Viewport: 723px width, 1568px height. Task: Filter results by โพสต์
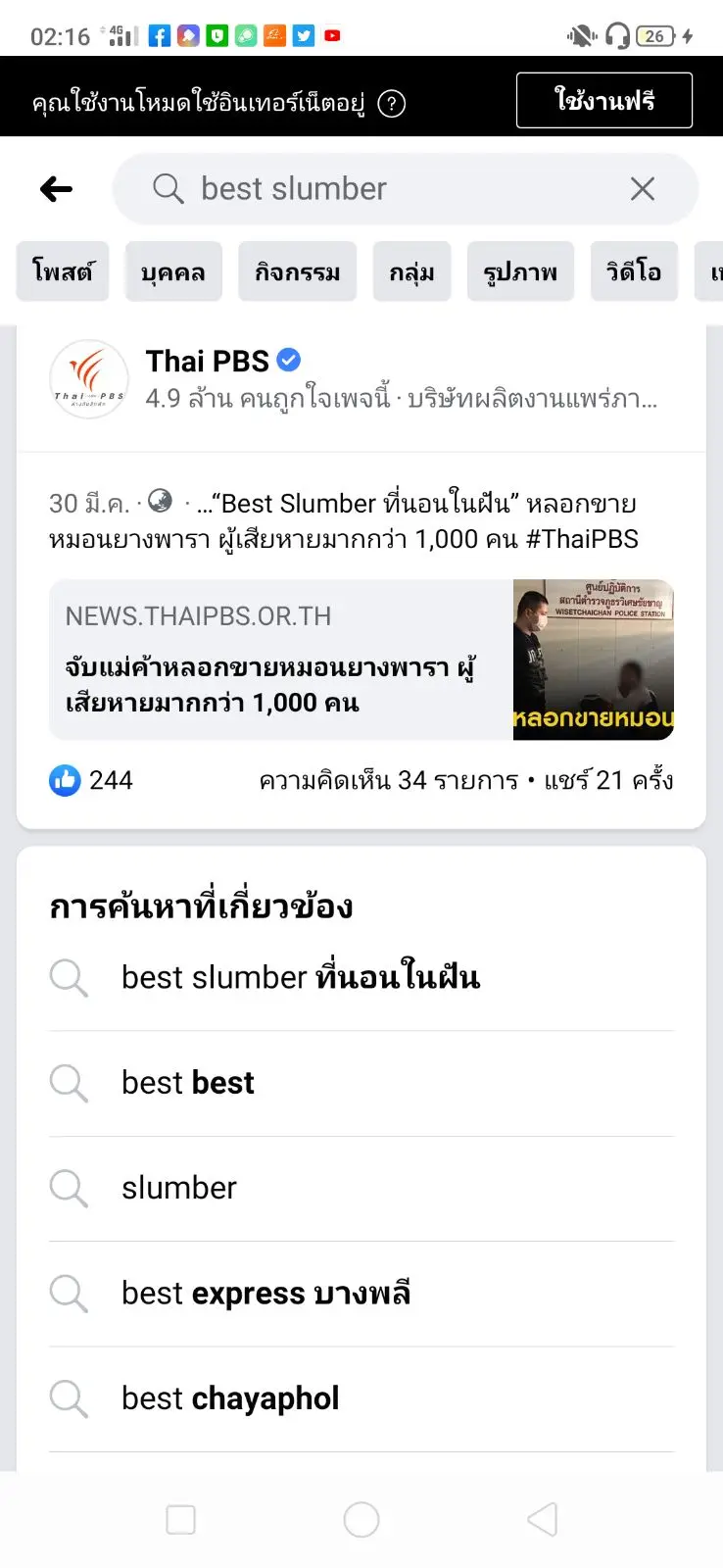click(63, 271)
